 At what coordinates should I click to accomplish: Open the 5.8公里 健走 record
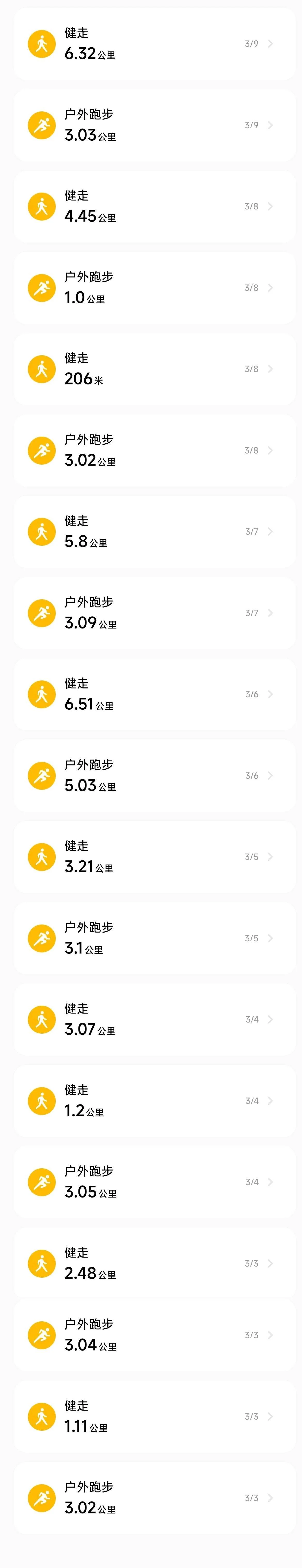(154, 531)
